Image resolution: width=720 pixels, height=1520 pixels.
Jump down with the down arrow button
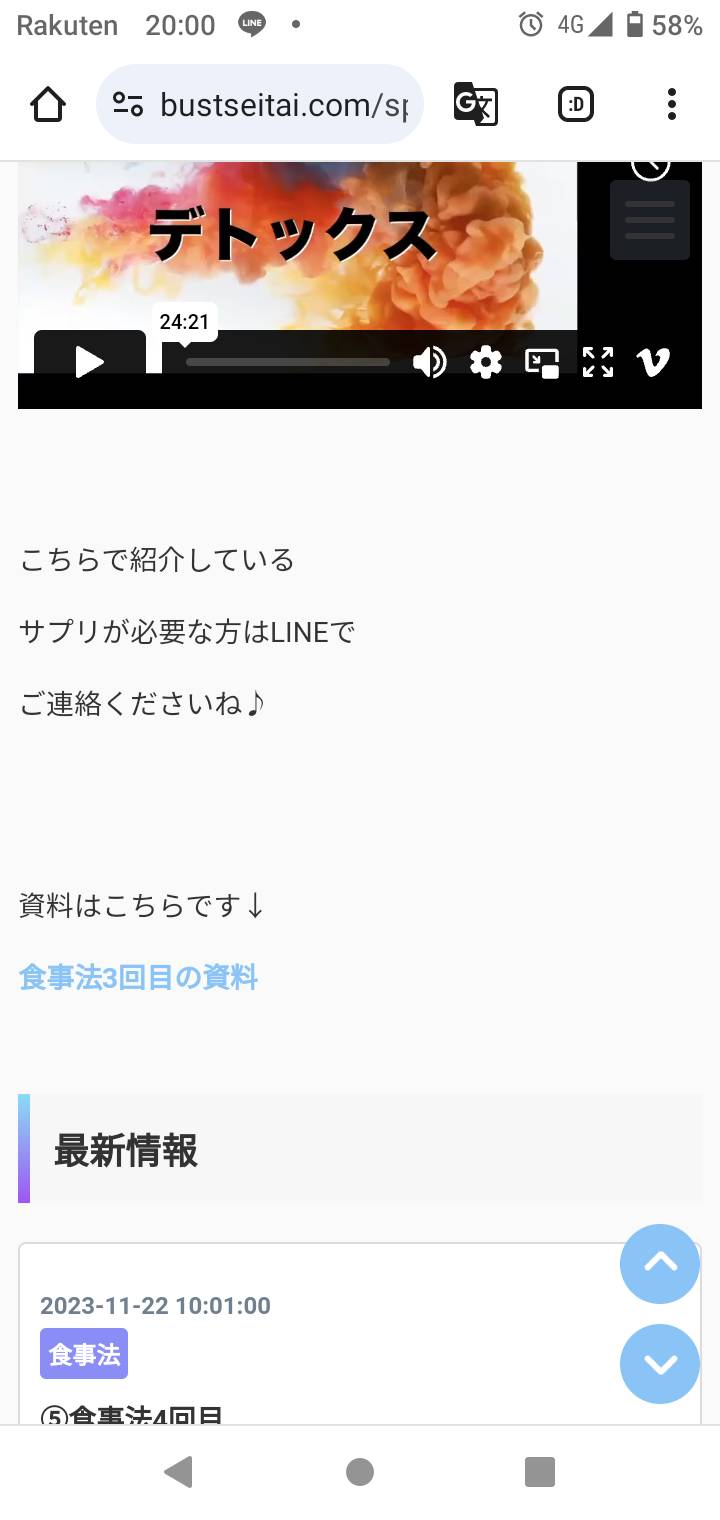(660, 1364)
